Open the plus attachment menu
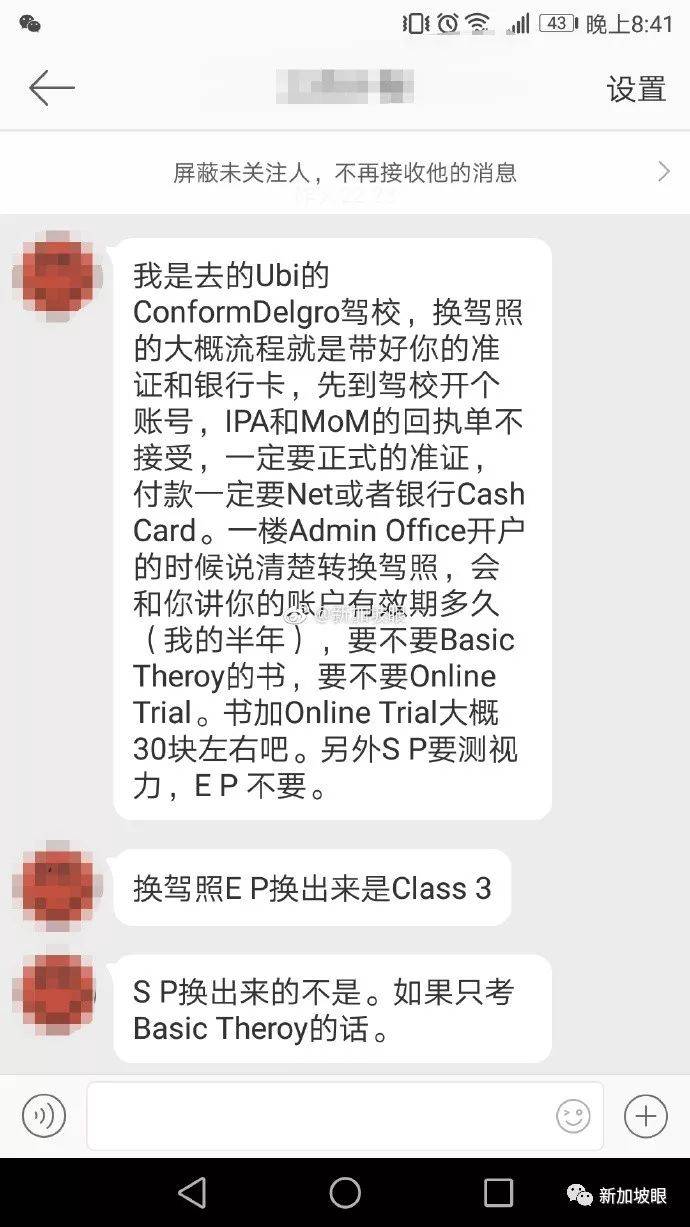This screenshot has width=690, height=1227. pos(646,1116)
